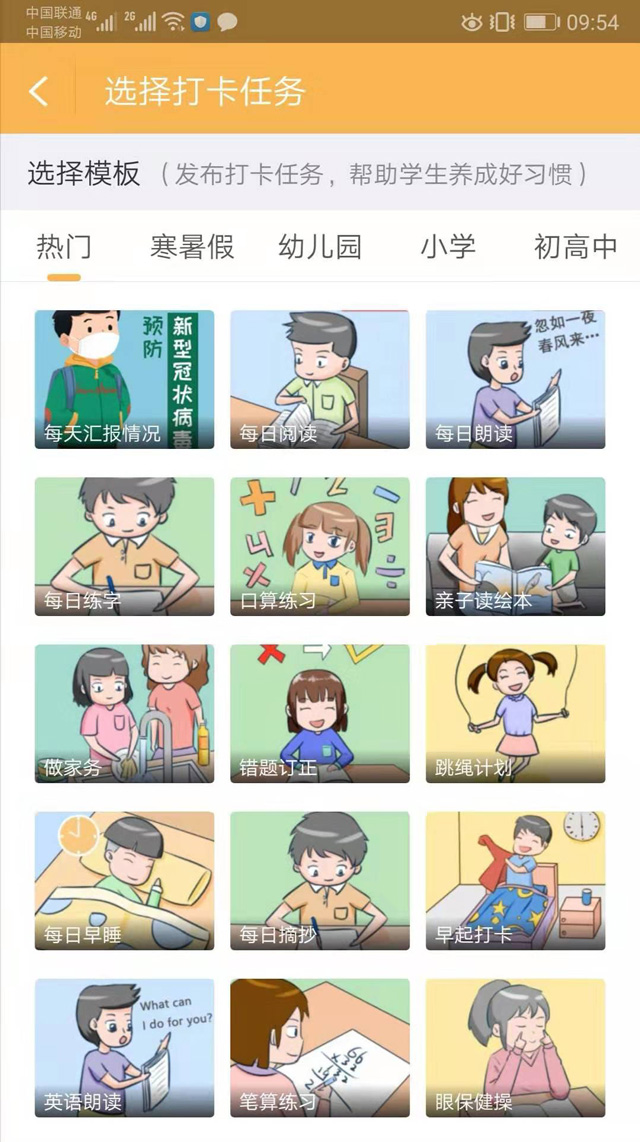This screenshot has height=1142, width=640.
Task: Pick the 每日练字 template
Action: click(124, 546)
